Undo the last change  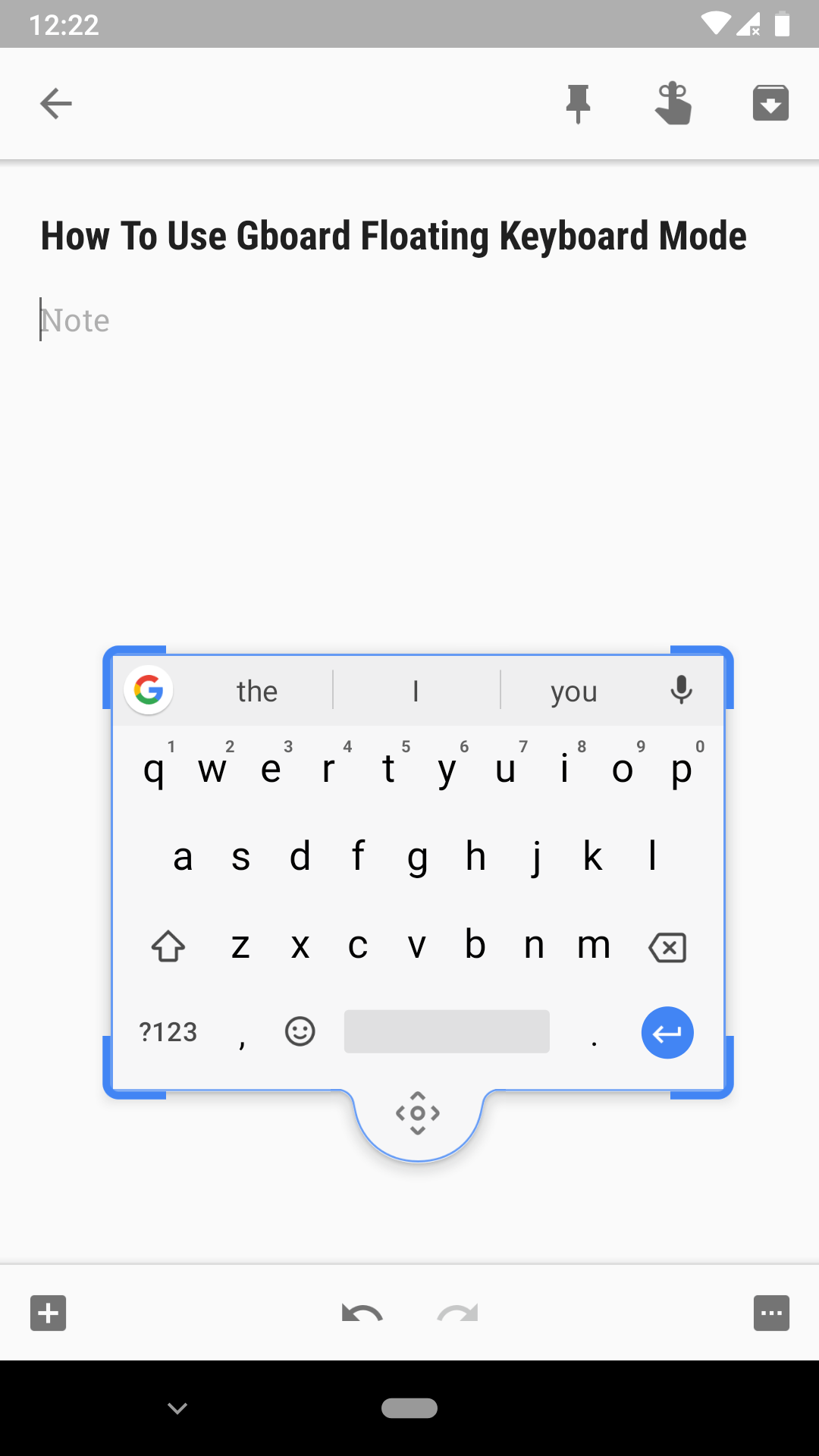click(362, 1313)
